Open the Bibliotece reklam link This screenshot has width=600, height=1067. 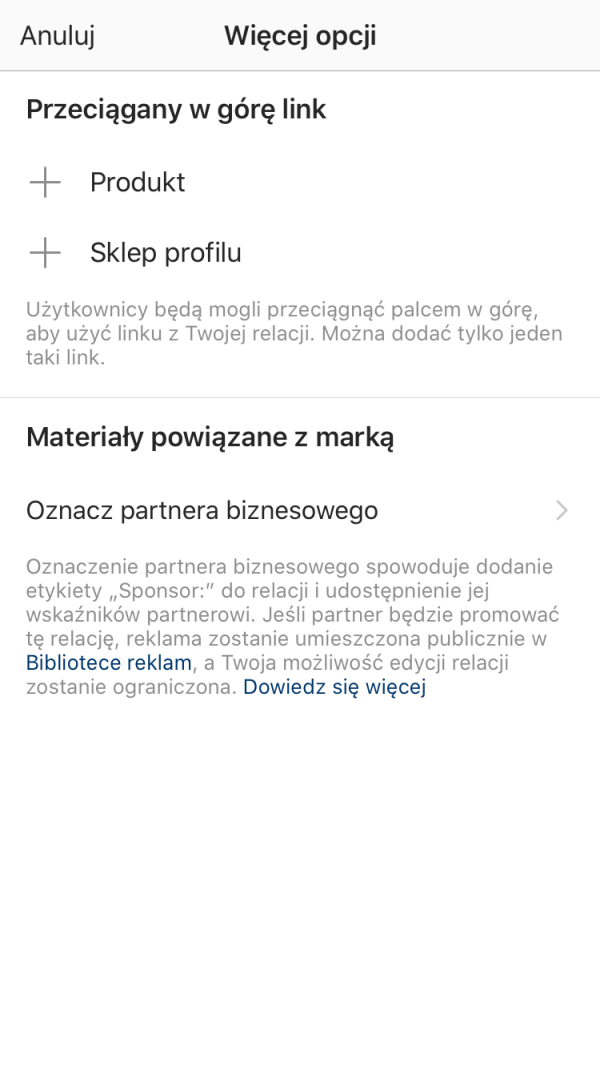coord(109,663)
